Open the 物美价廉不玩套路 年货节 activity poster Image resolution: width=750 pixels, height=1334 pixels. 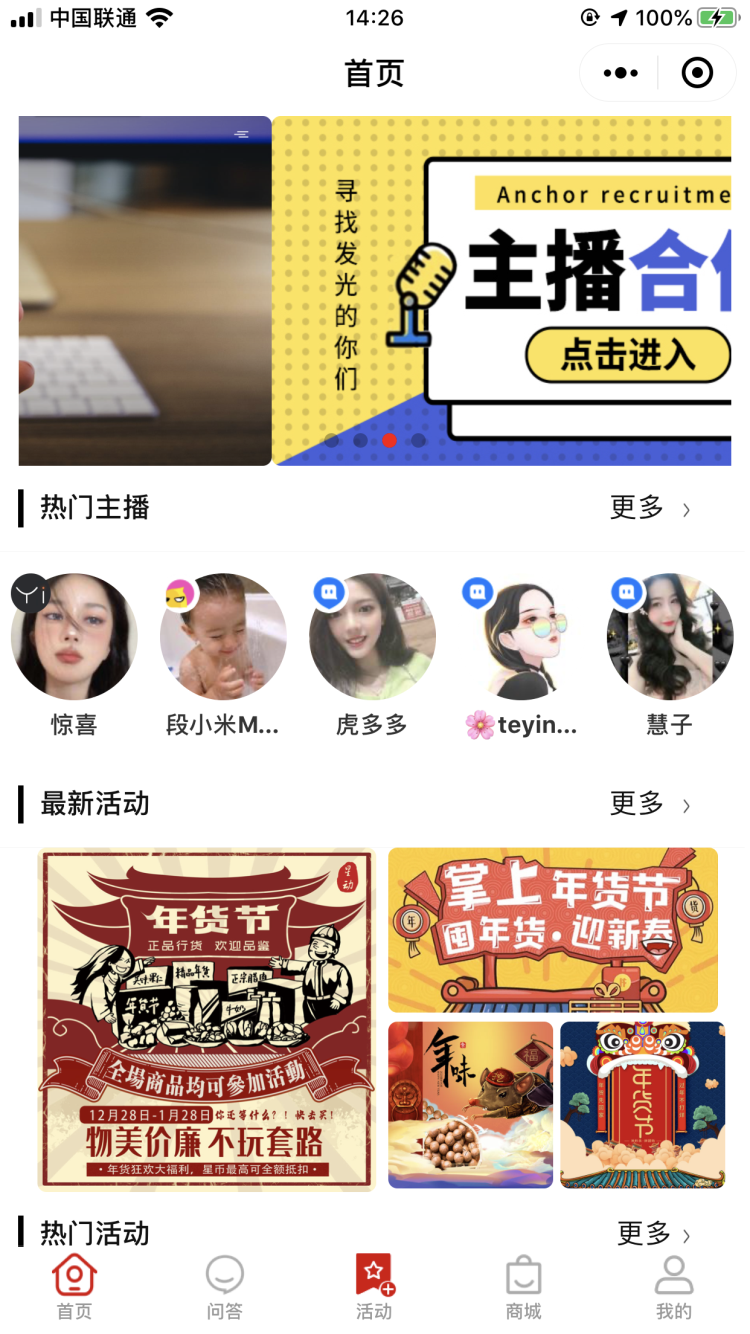pos(206,1019)
